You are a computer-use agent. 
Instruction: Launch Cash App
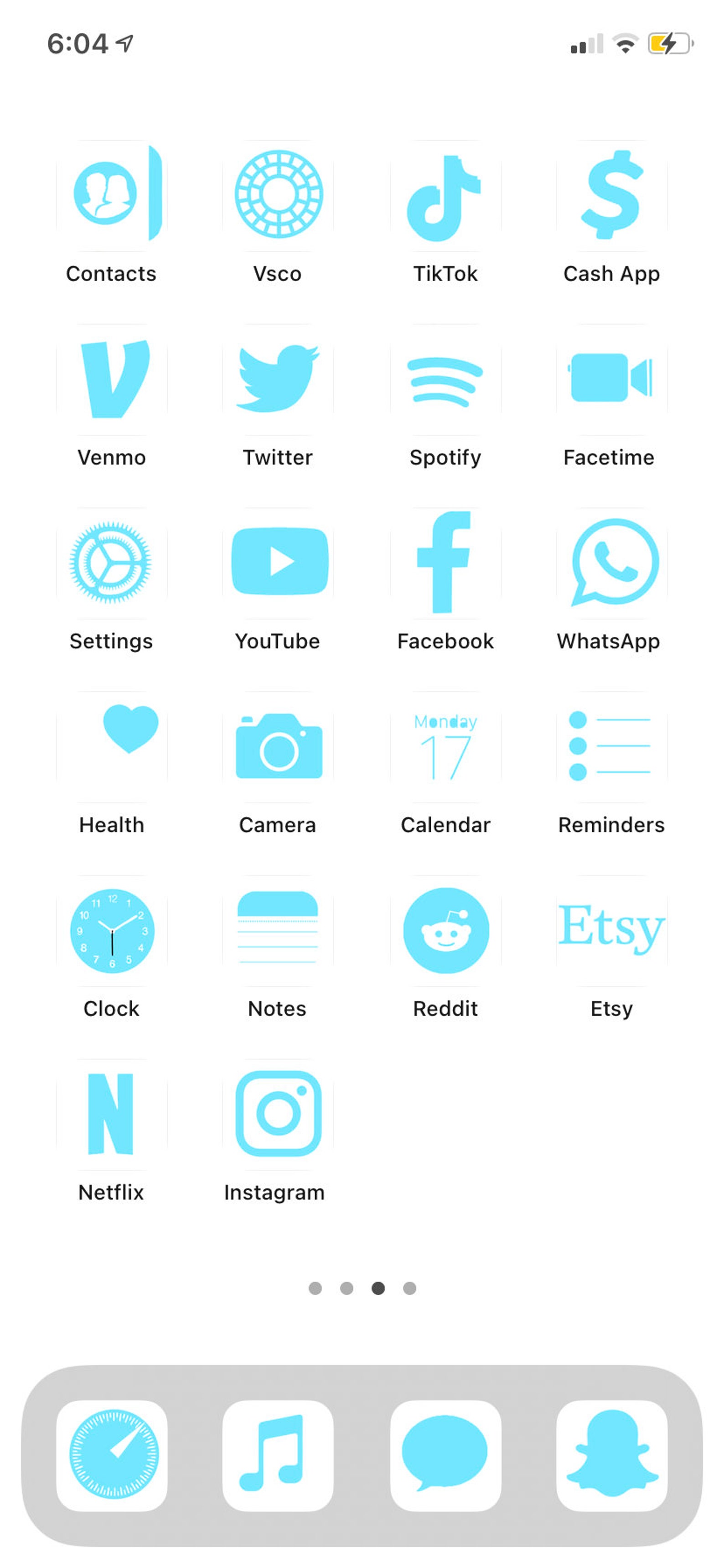coord(611,195)
